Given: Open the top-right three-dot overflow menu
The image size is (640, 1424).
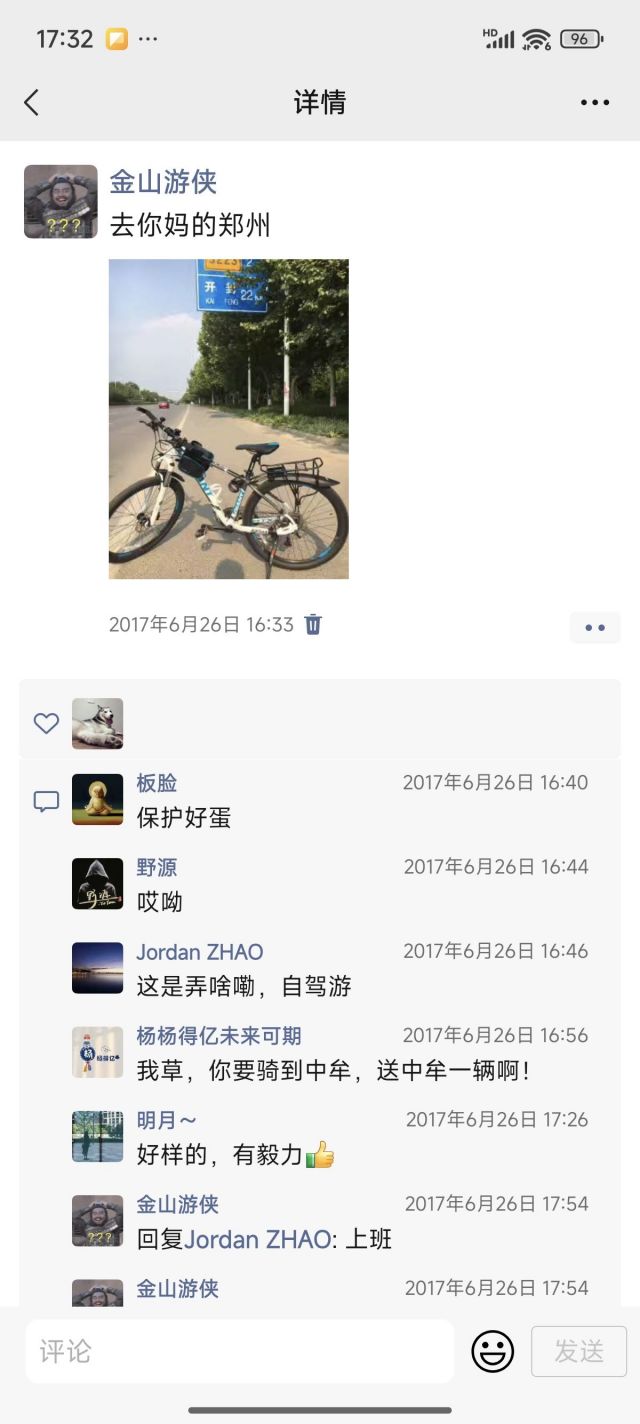Looking at the screenshot, I should (x=594, y=102).
